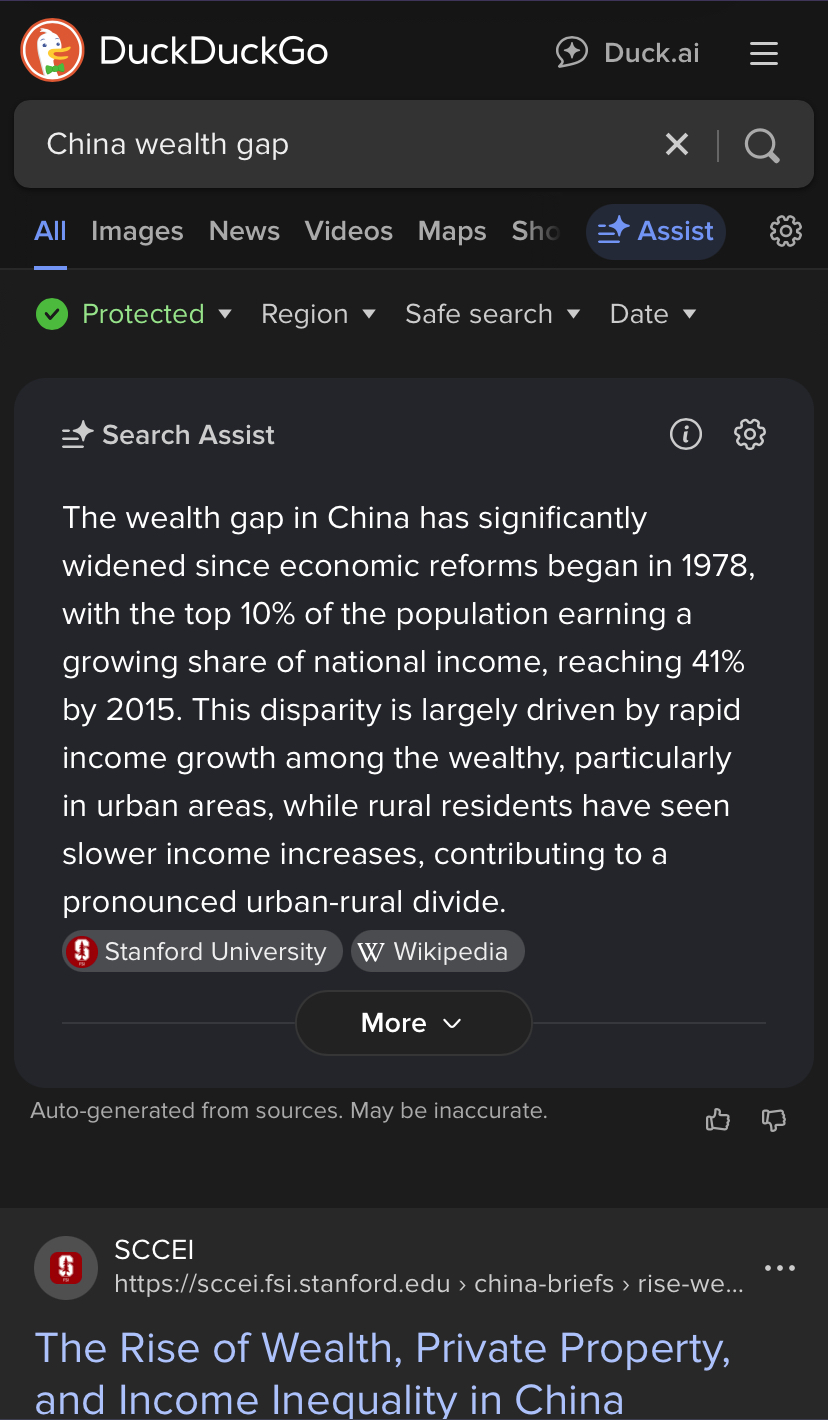Open the Safe search dropdown

493,314
